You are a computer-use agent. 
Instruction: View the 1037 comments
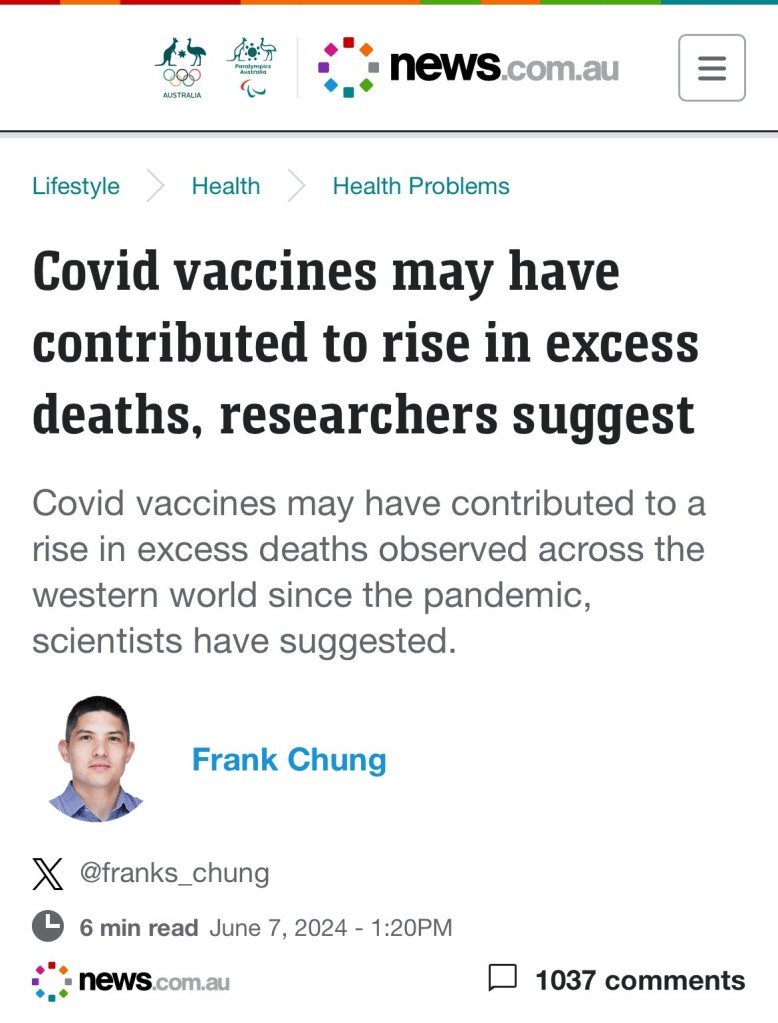pos(617,980)
